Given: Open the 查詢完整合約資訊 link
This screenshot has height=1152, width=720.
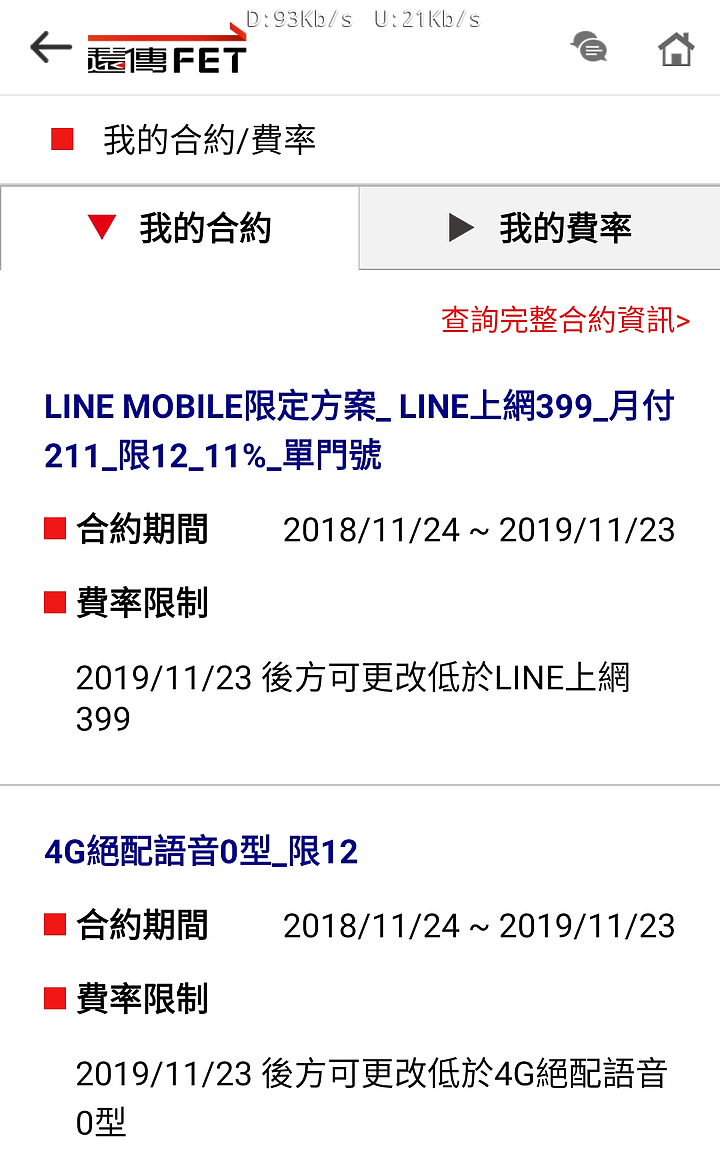Looking at the screenshot, I should [565, 321].
